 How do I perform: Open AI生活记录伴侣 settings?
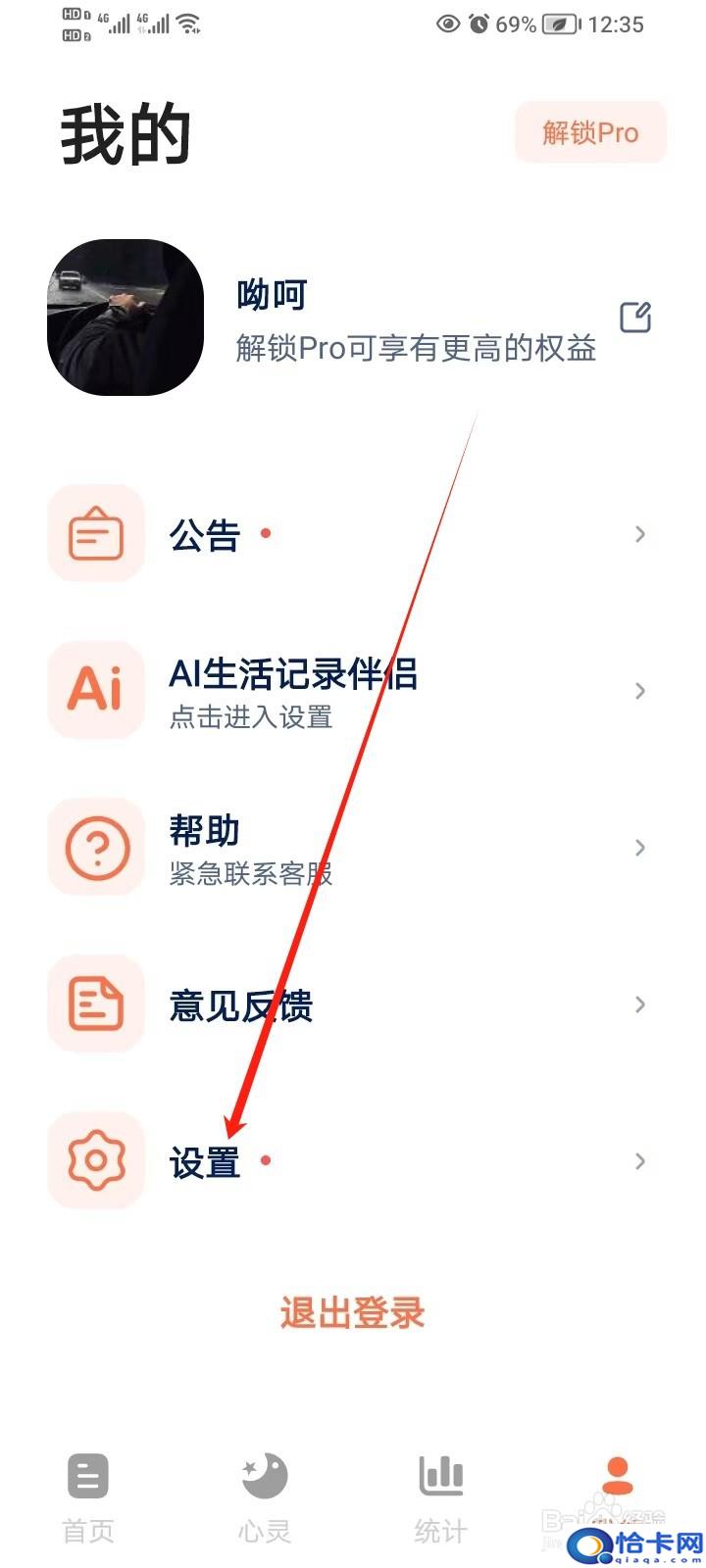[x=353, y=691]
